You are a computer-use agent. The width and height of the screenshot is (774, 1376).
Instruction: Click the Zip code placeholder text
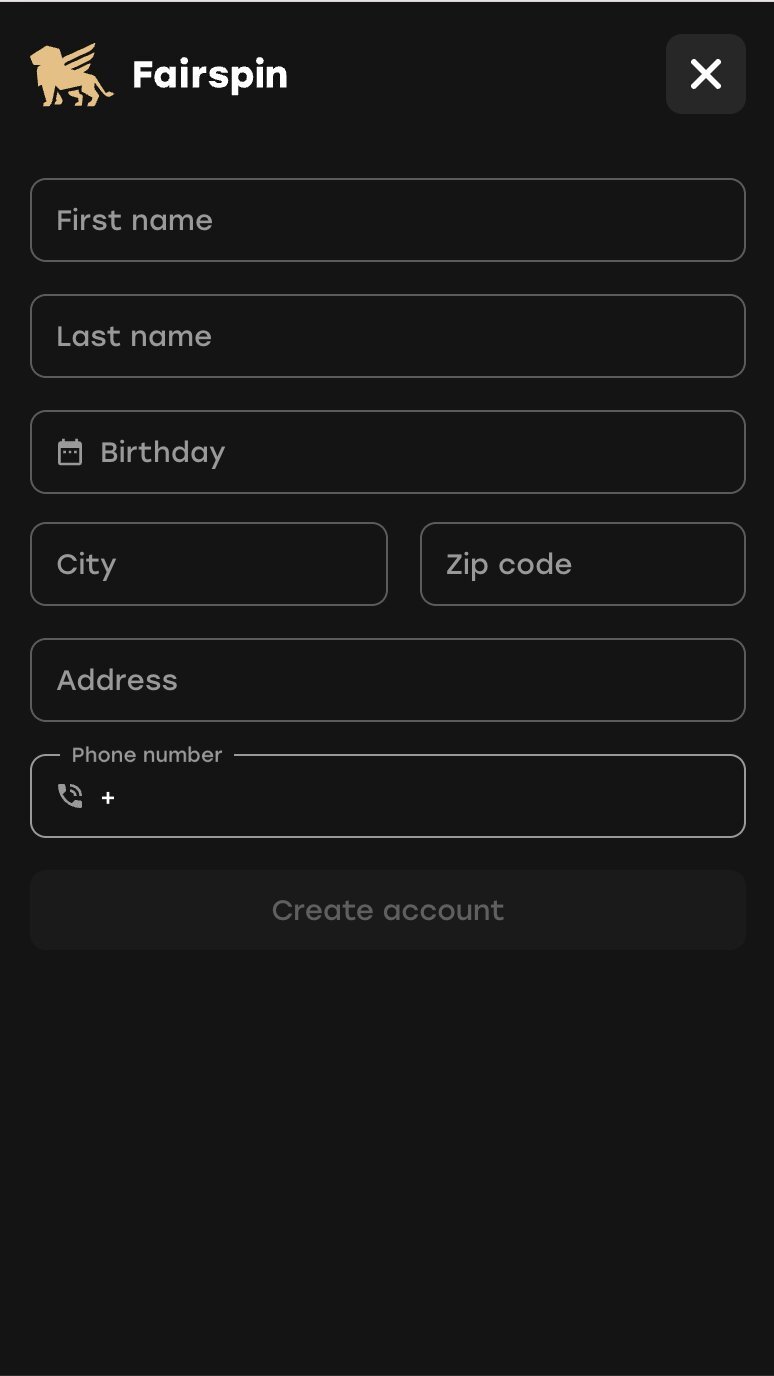pyautogui.click(x=509, y=564)
